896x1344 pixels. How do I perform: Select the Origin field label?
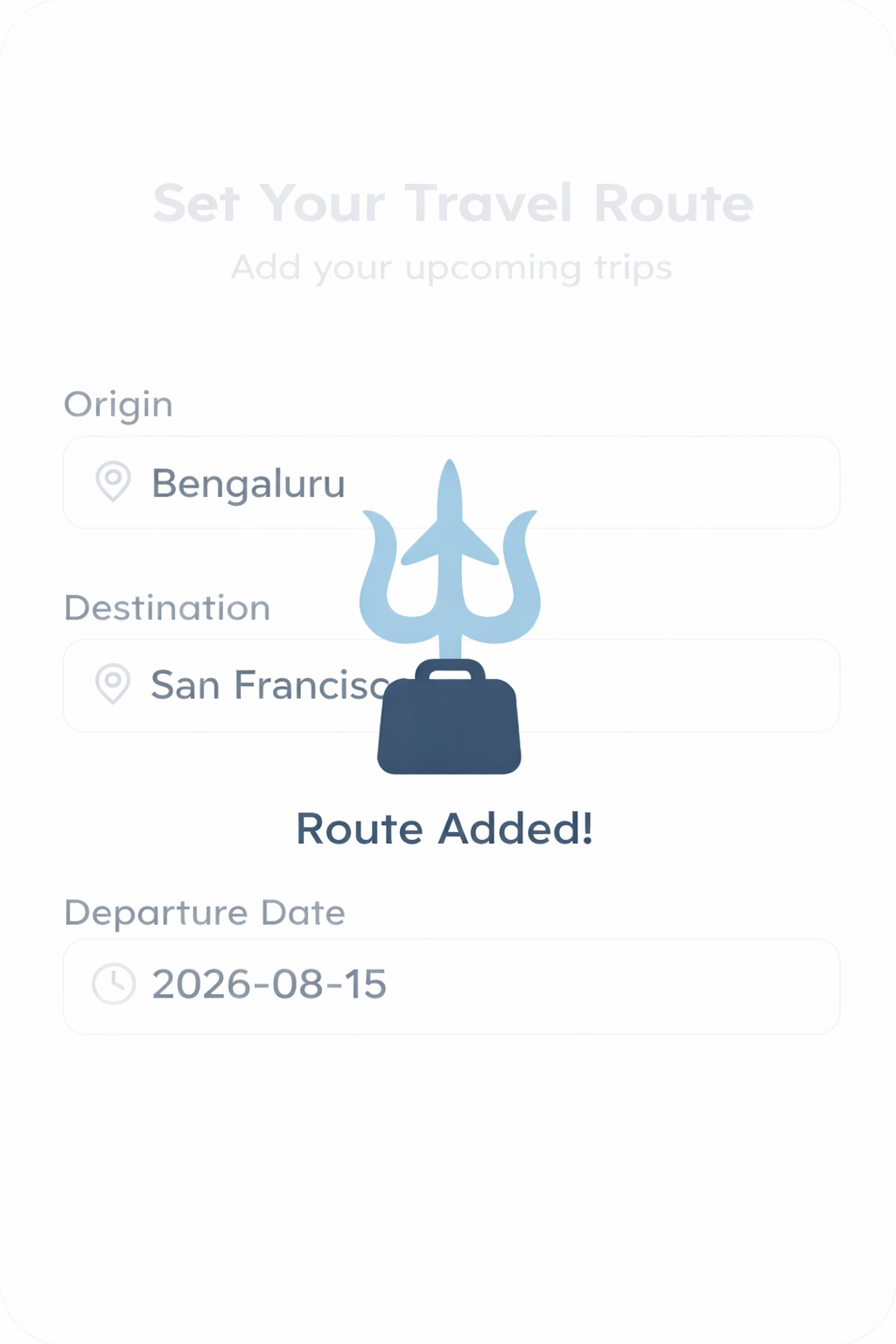point(118,403)
